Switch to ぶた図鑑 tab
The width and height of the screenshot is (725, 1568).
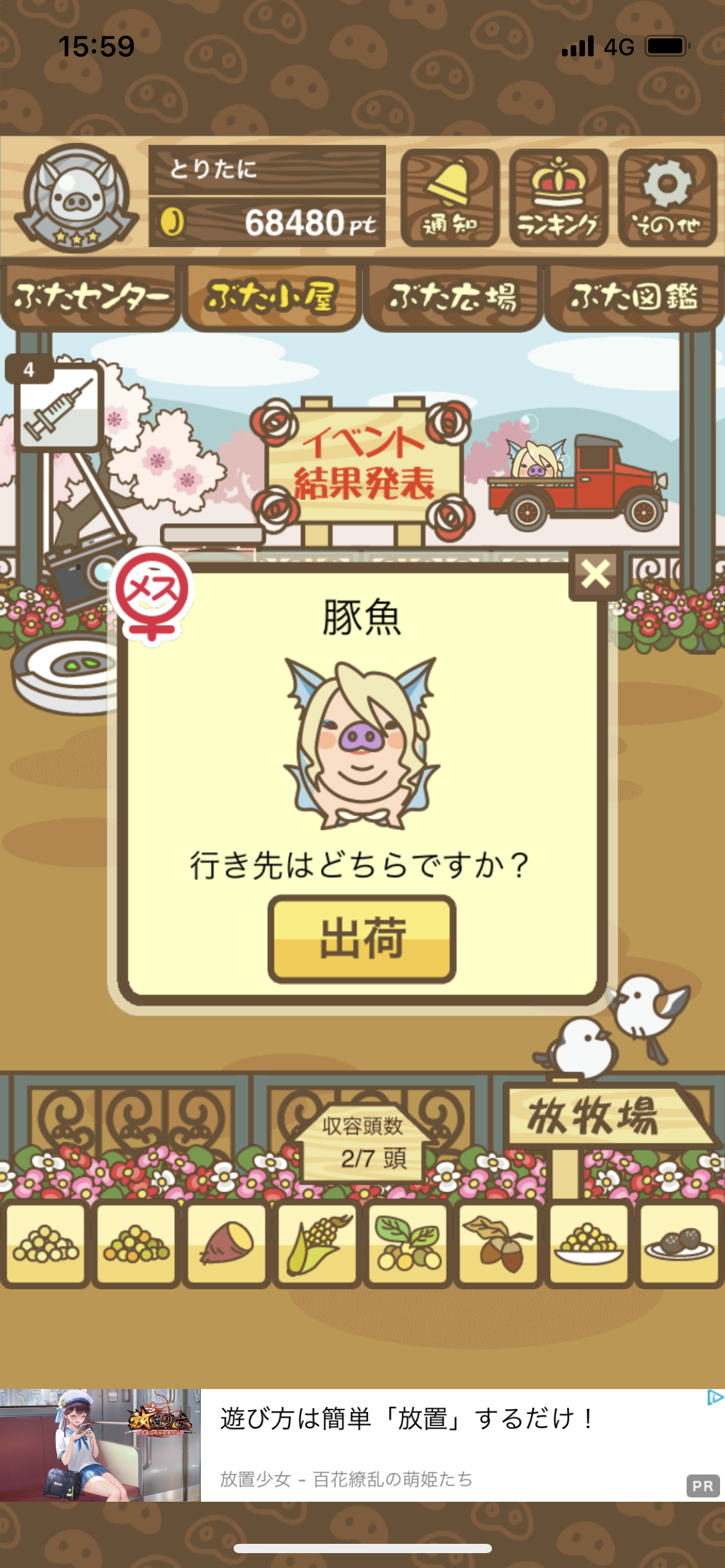[x=635, y=297]
